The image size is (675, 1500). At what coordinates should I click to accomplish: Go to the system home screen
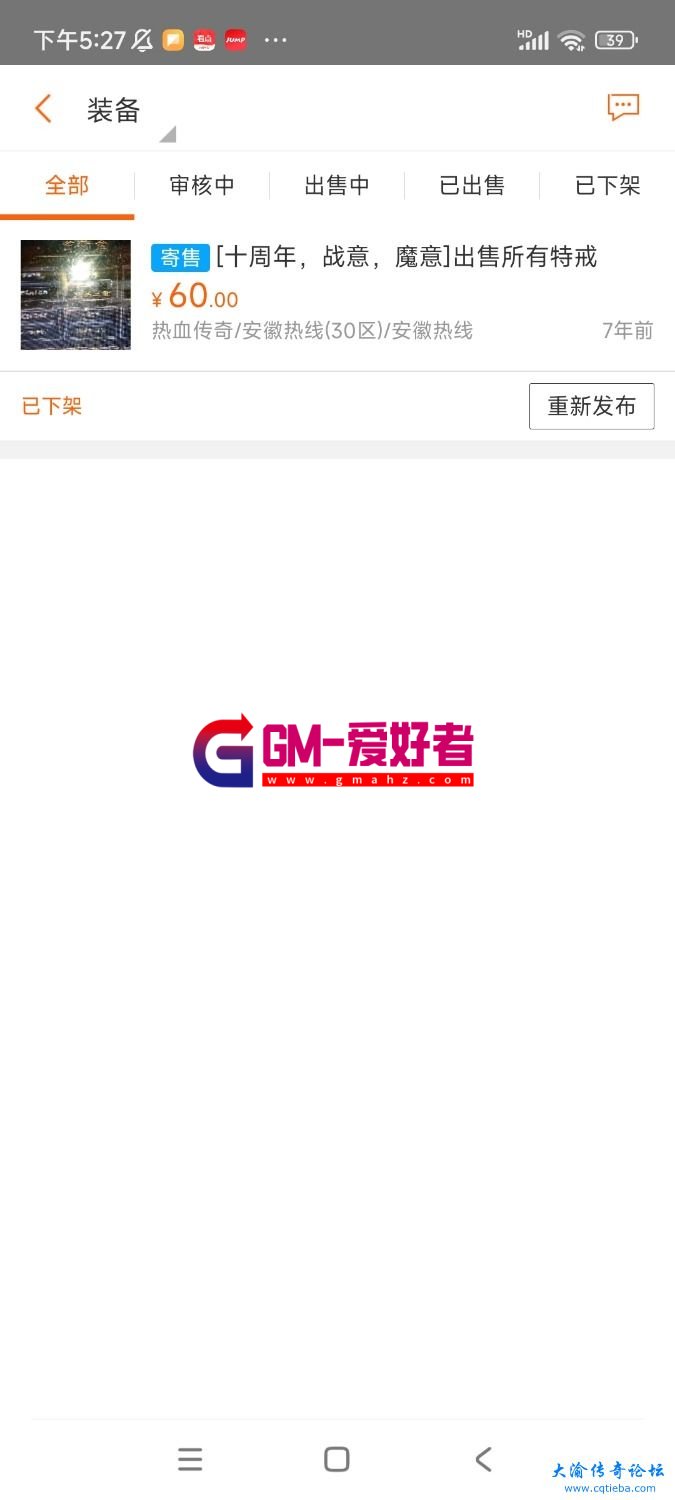pos(337,1459)
